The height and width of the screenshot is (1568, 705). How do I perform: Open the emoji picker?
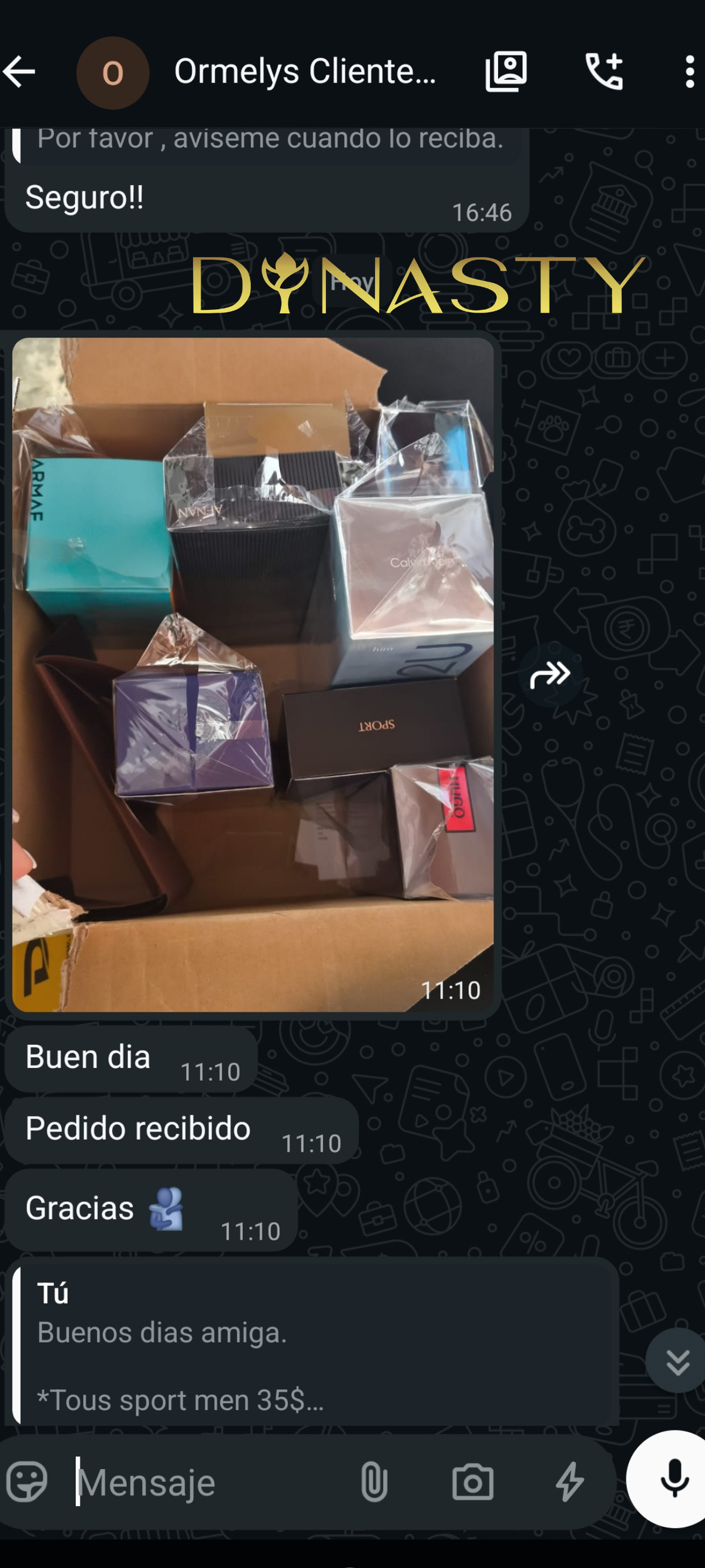pyautogui.click(x=28, y=1482)
